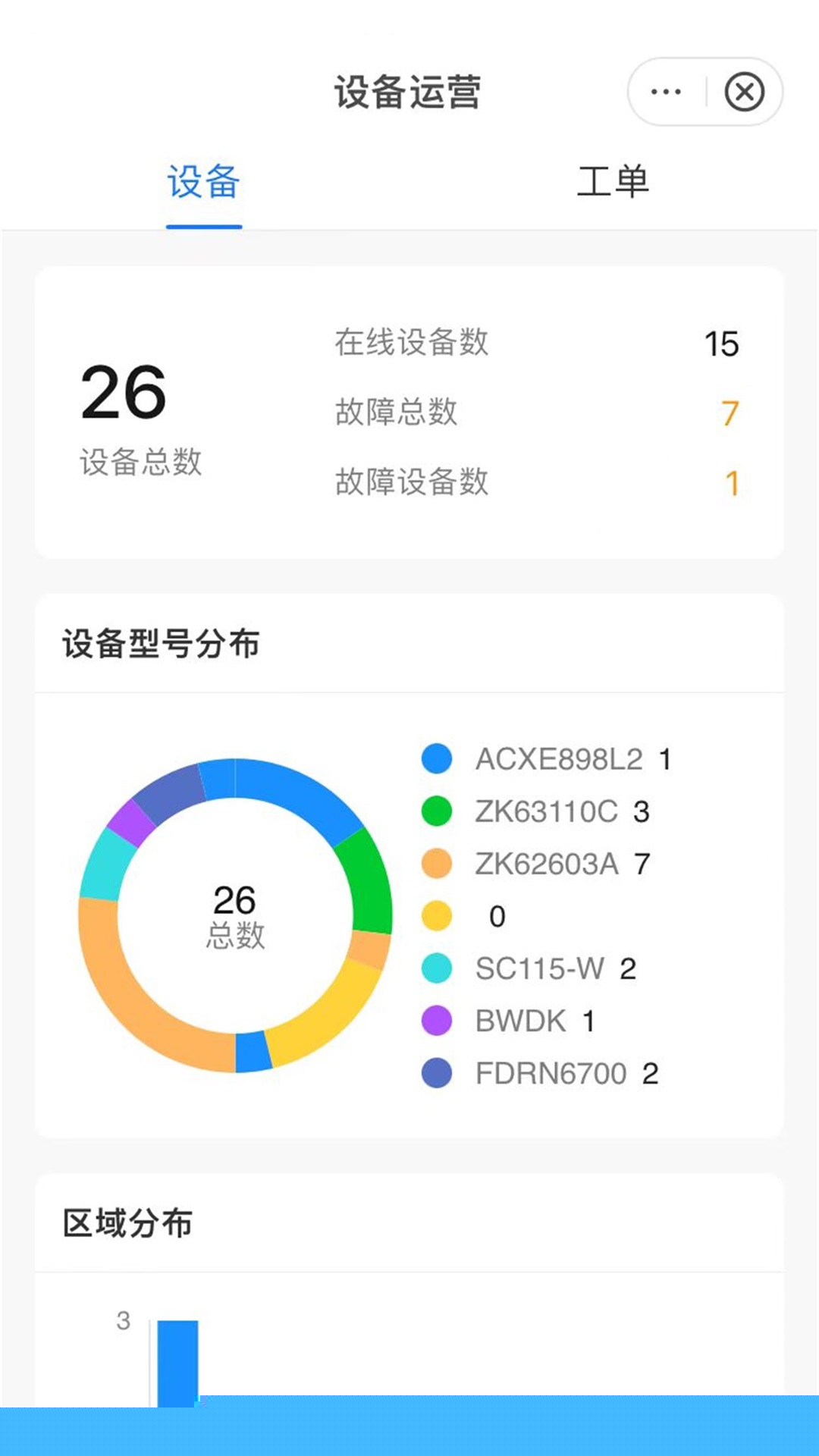This screenshot has width=819, height=1456.
Task: Toggle the SC115-W legend item
Action: (539, 968)
